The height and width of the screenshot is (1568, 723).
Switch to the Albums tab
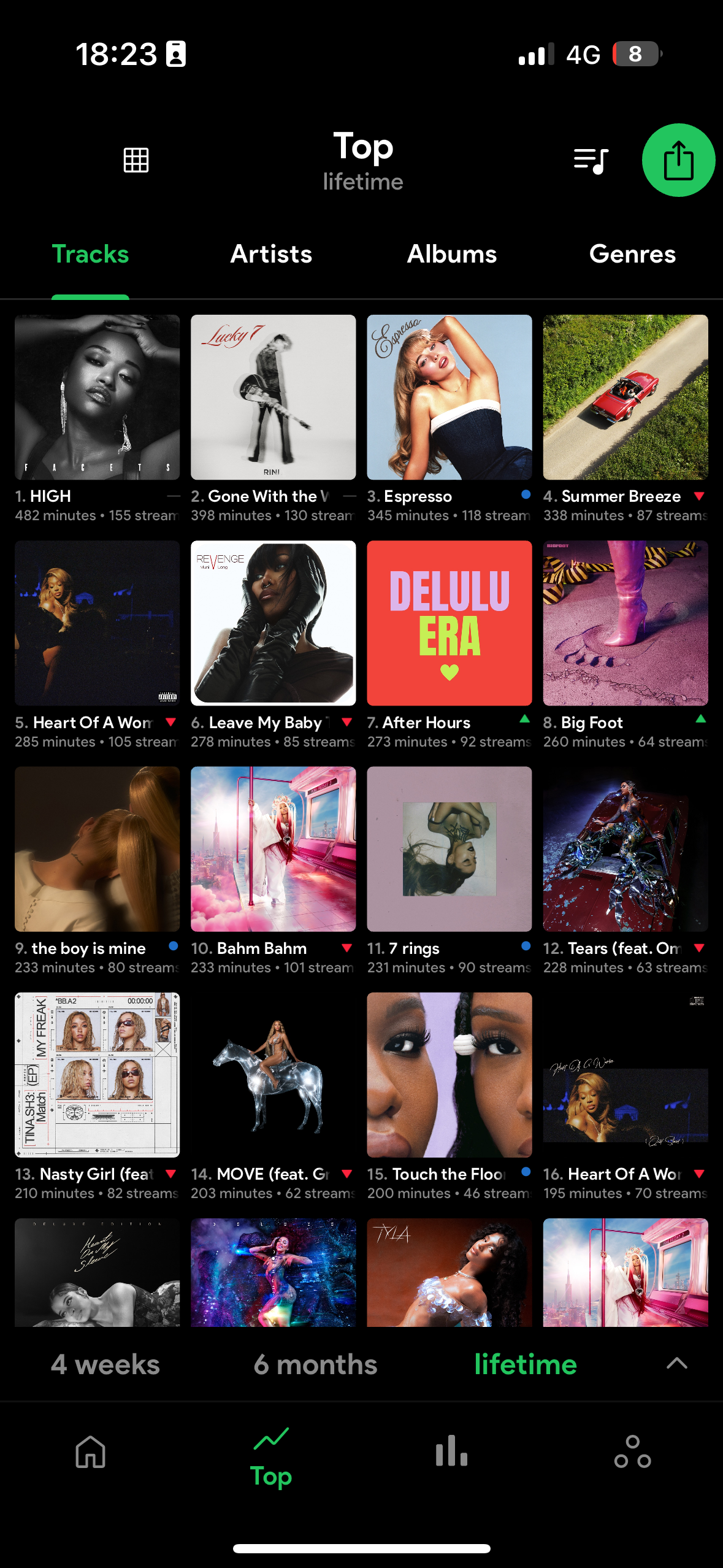click(452, 254)
